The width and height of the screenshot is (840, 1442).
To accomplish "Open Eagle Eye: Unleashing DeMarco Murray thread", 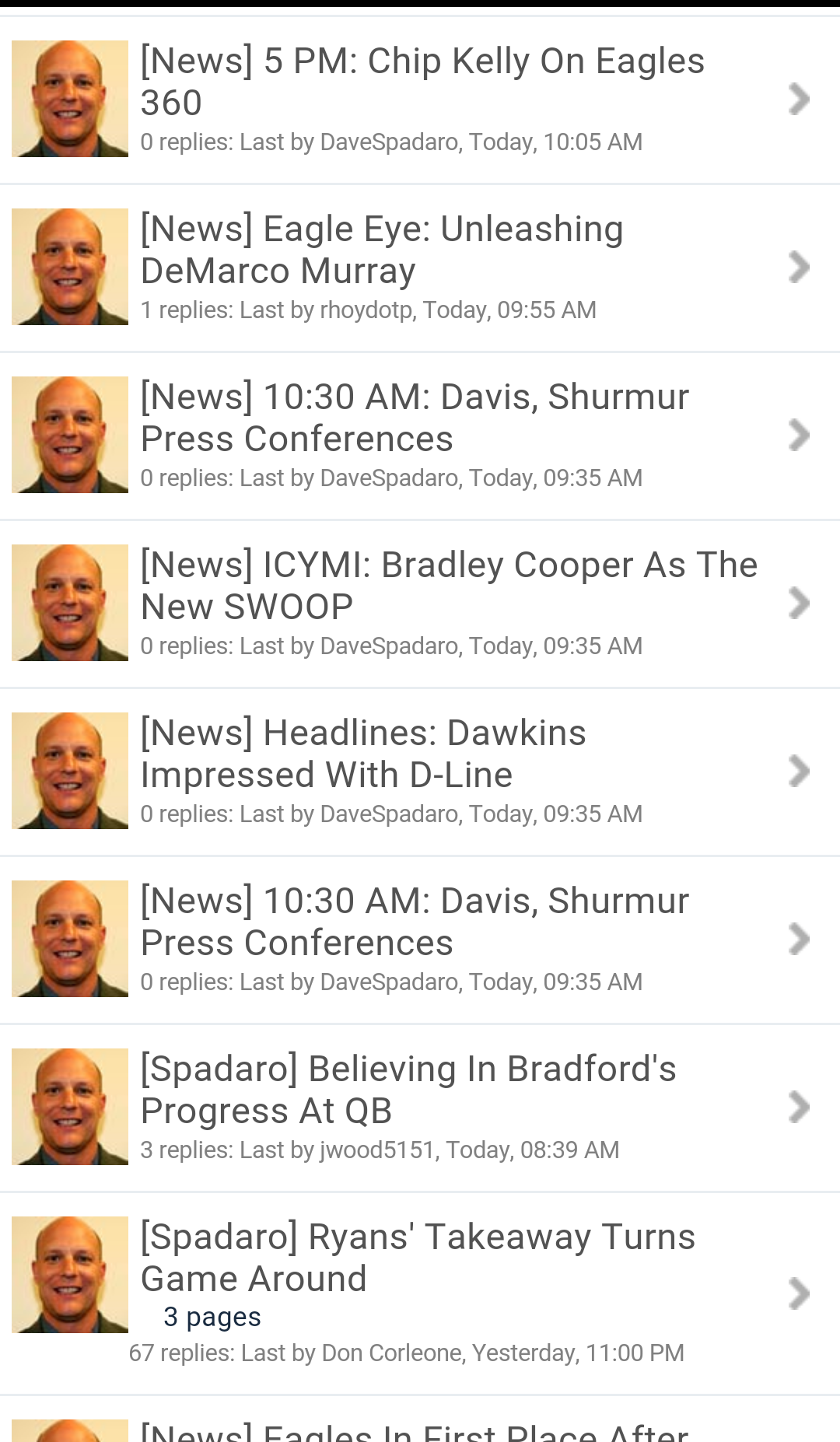I will (420, 268).
